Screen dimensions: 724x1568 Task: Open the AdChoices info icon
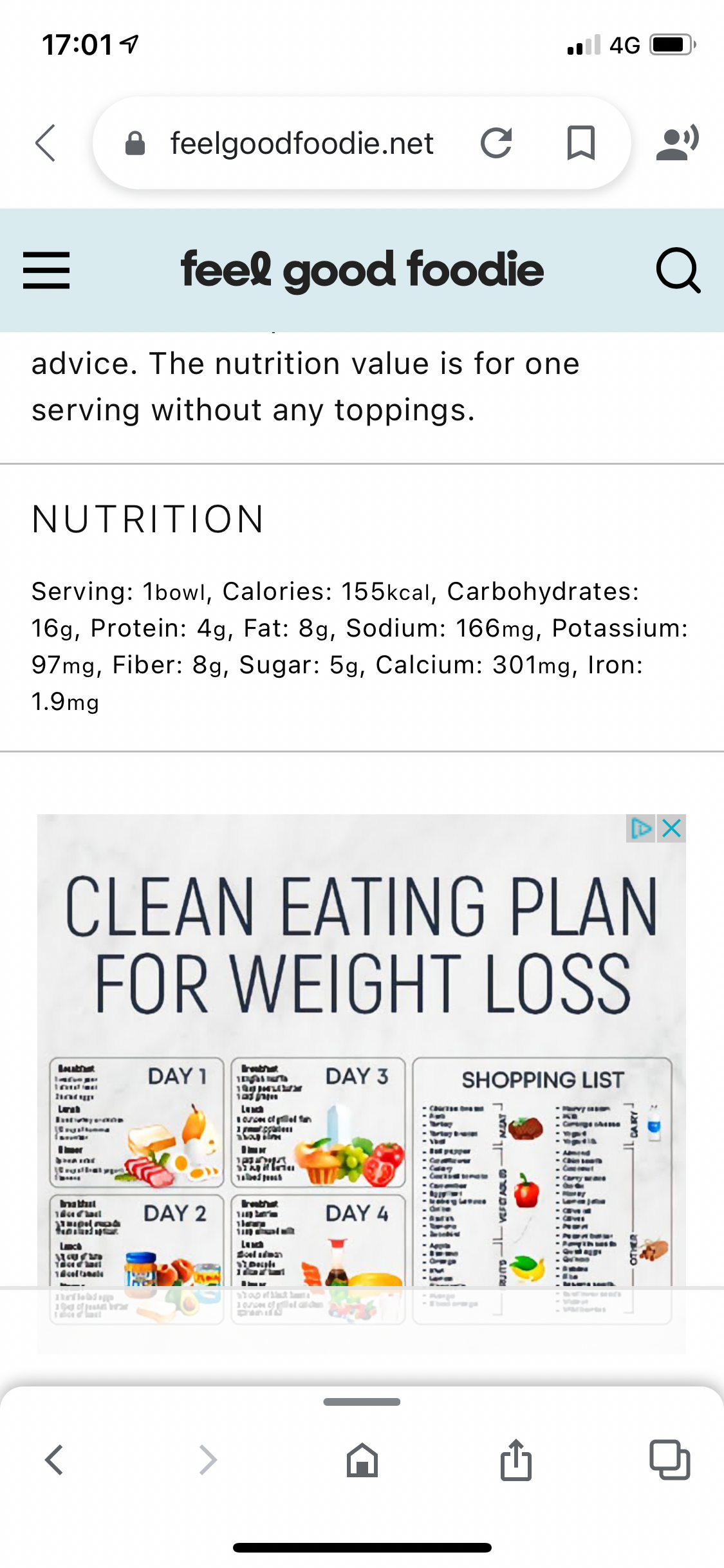(x=641, y=828)
